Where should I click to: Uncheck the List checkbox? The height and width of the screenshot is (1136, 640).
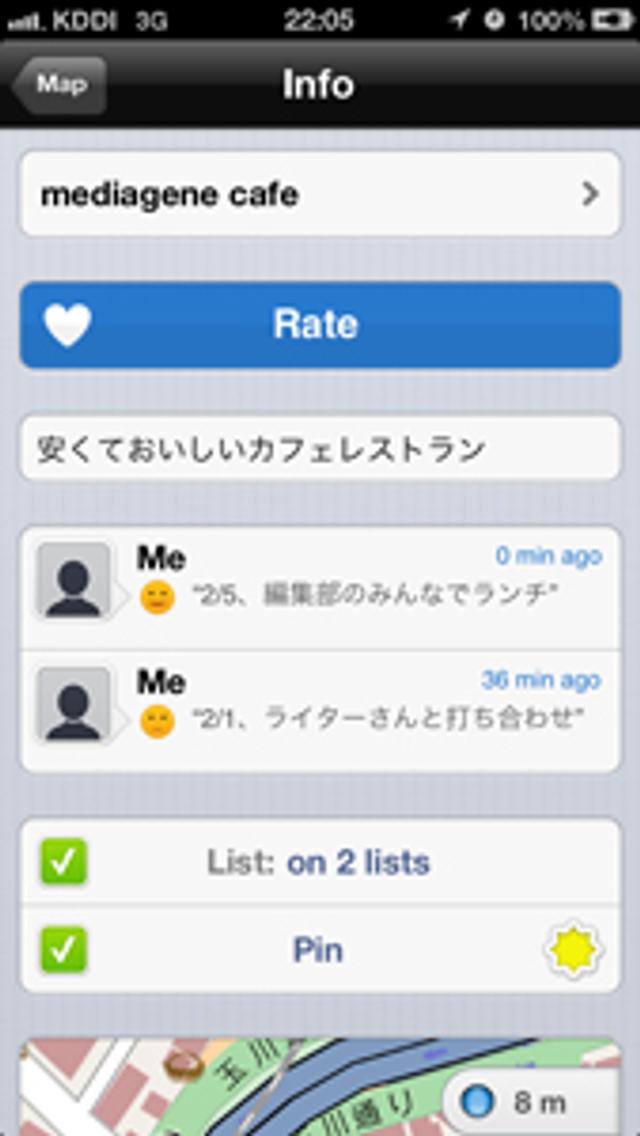[64, 862]
